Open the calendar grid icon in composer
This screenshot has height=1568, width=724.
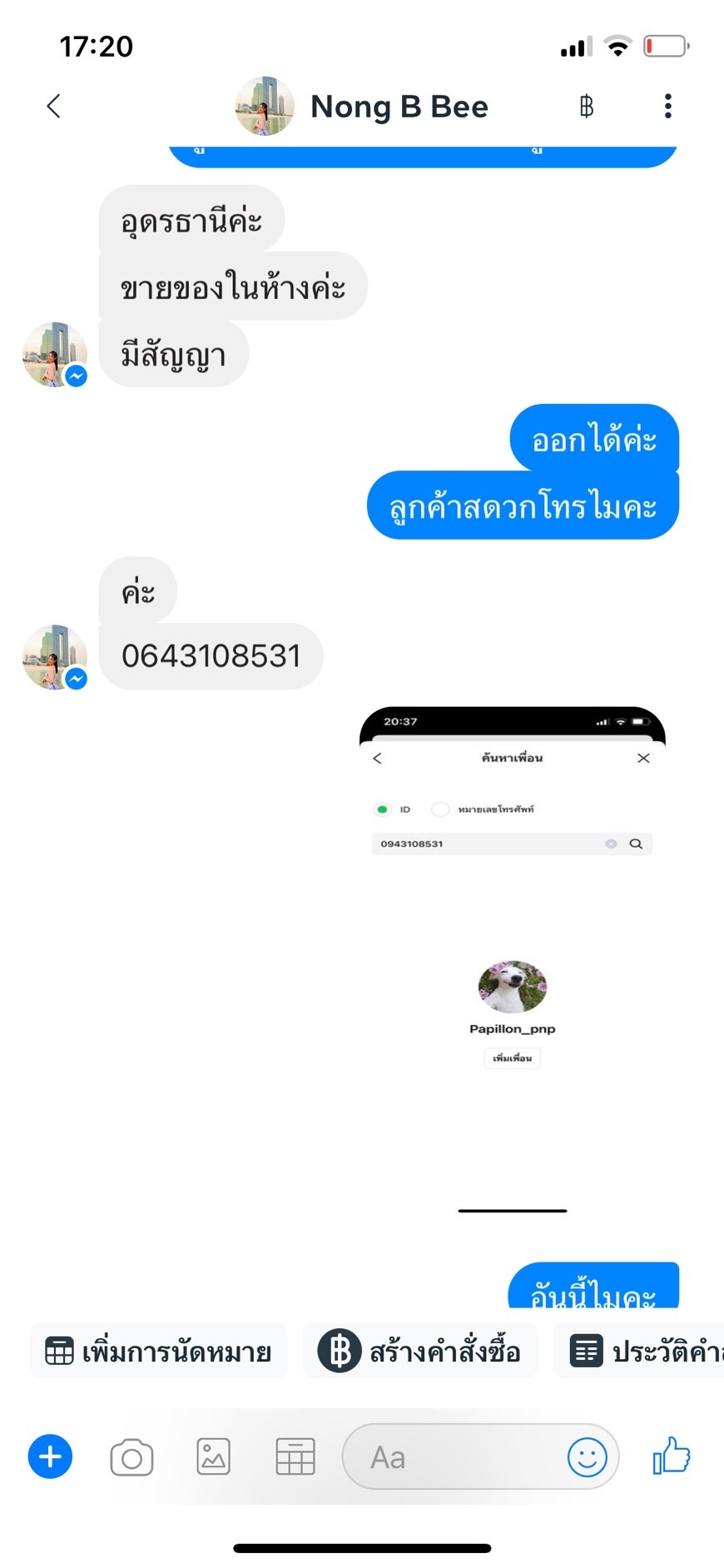pyautogui.click(x=295, y=1456)
